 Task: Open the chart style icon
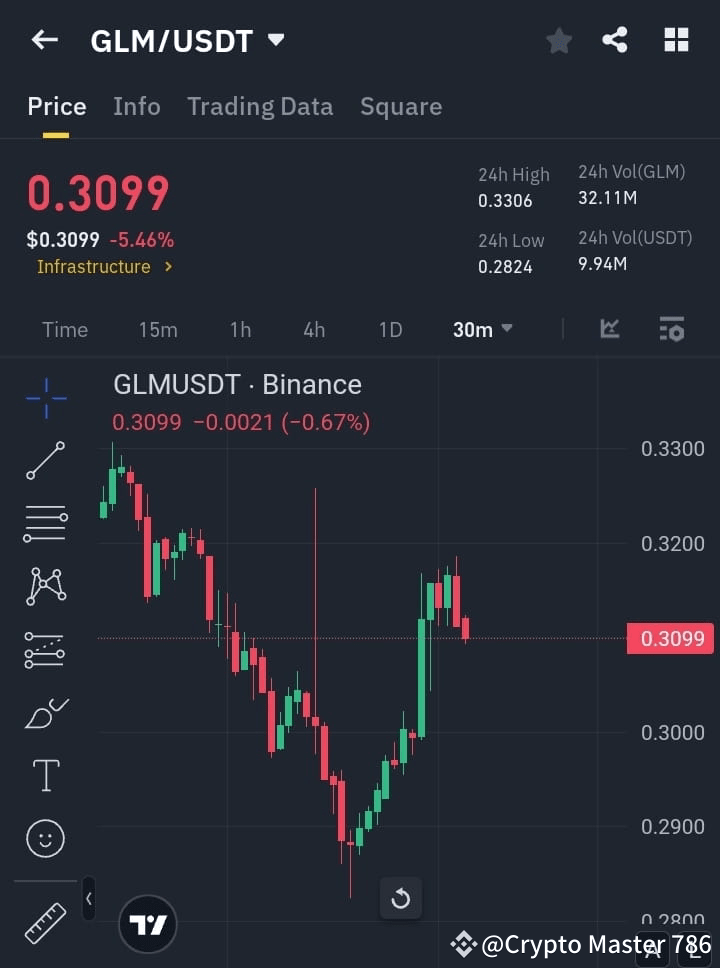610,329
